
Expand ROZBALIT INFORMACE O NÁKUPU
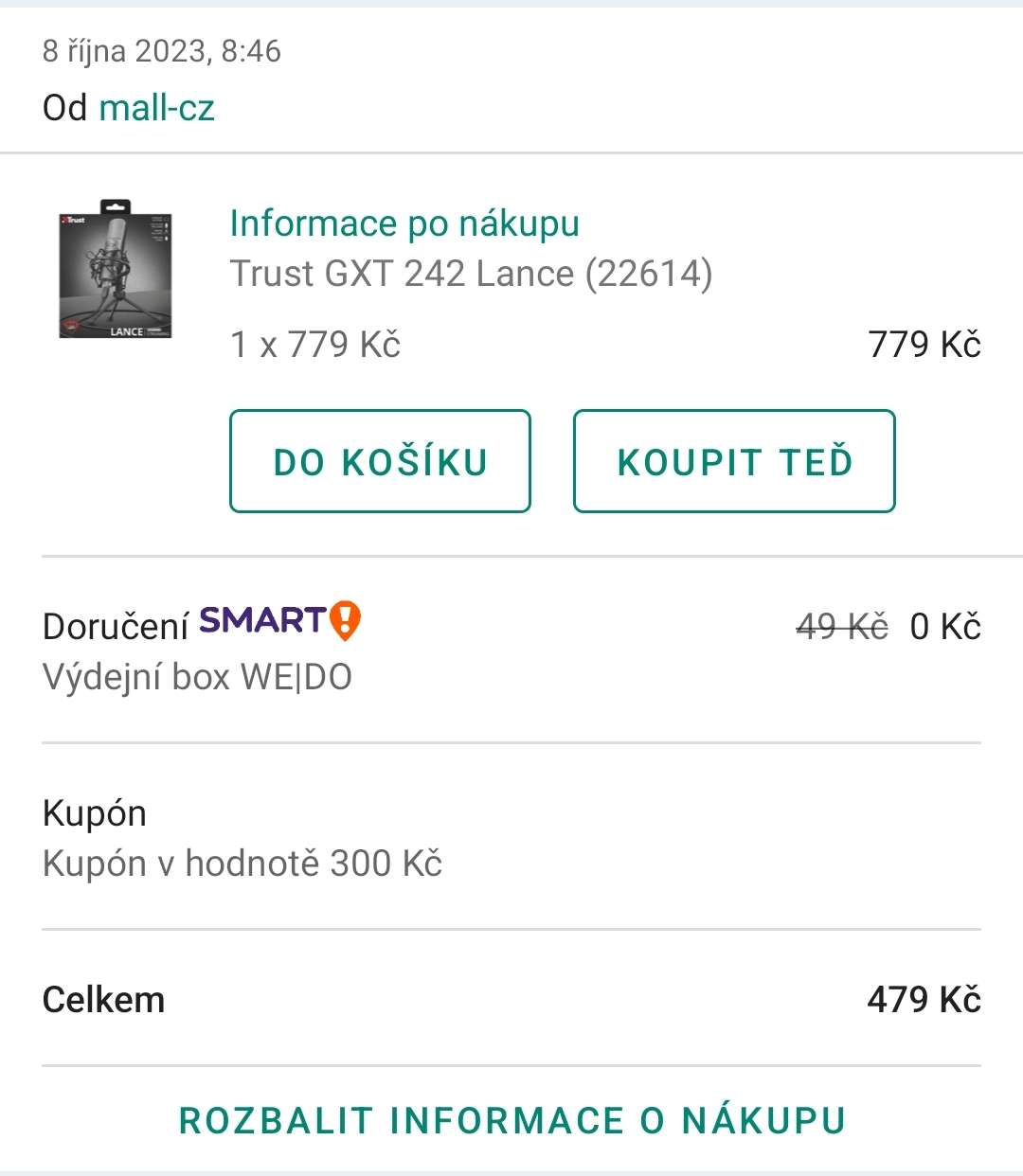pos(511,1120)
